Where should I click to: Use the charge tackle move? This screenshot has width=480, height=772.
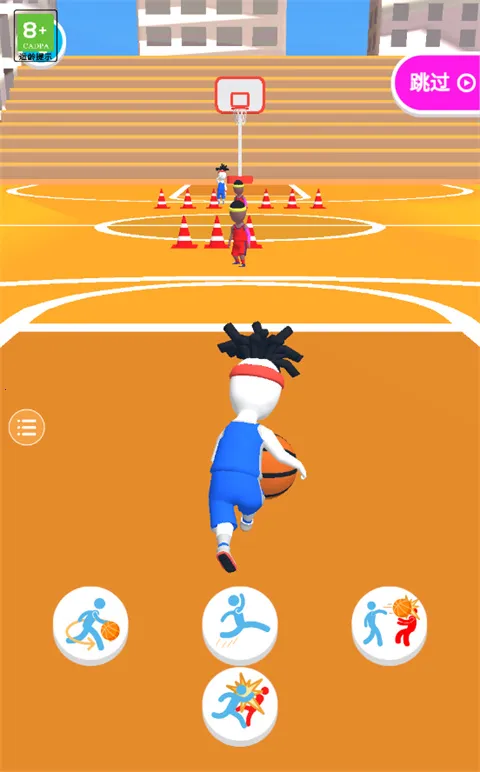240,705
